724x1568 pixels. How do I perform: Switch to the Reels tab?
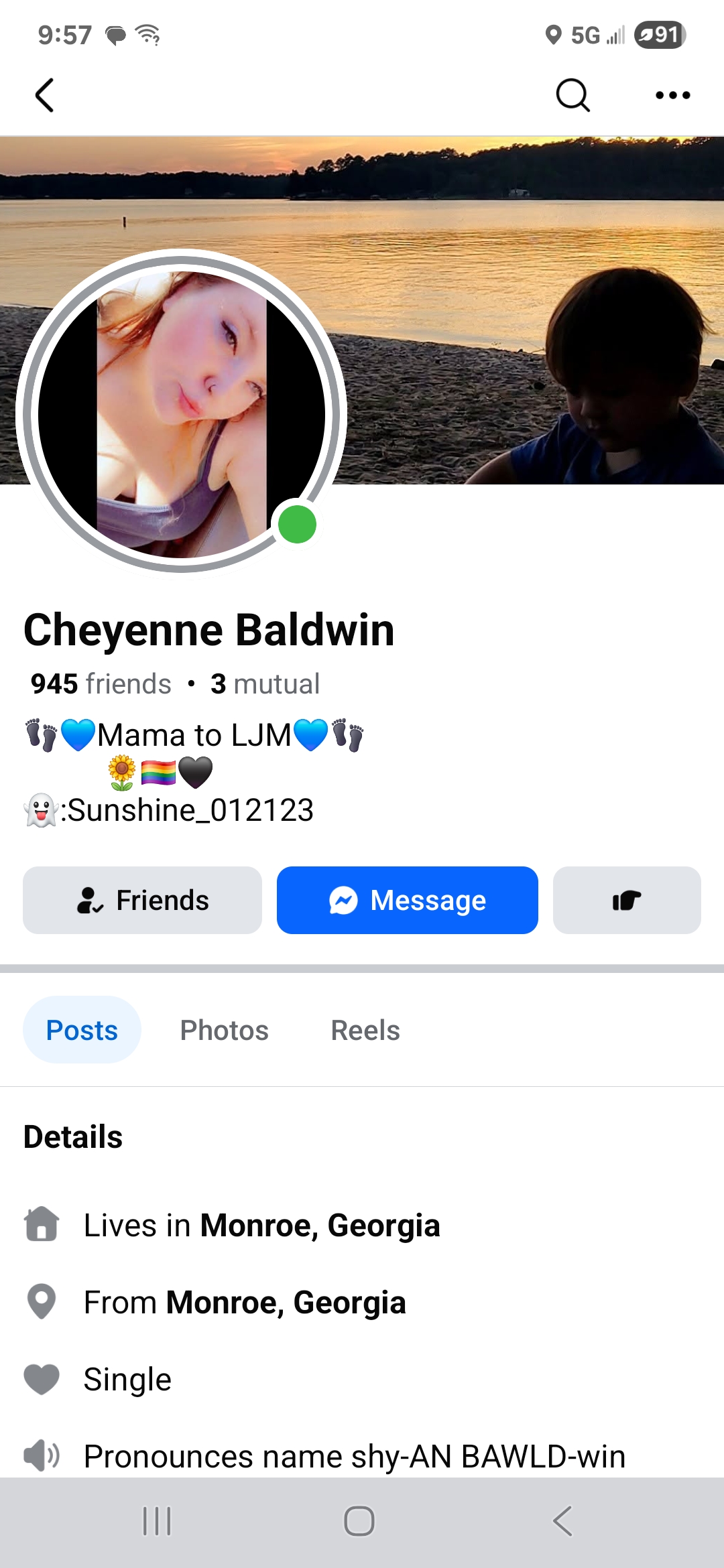click(365, 1030)
